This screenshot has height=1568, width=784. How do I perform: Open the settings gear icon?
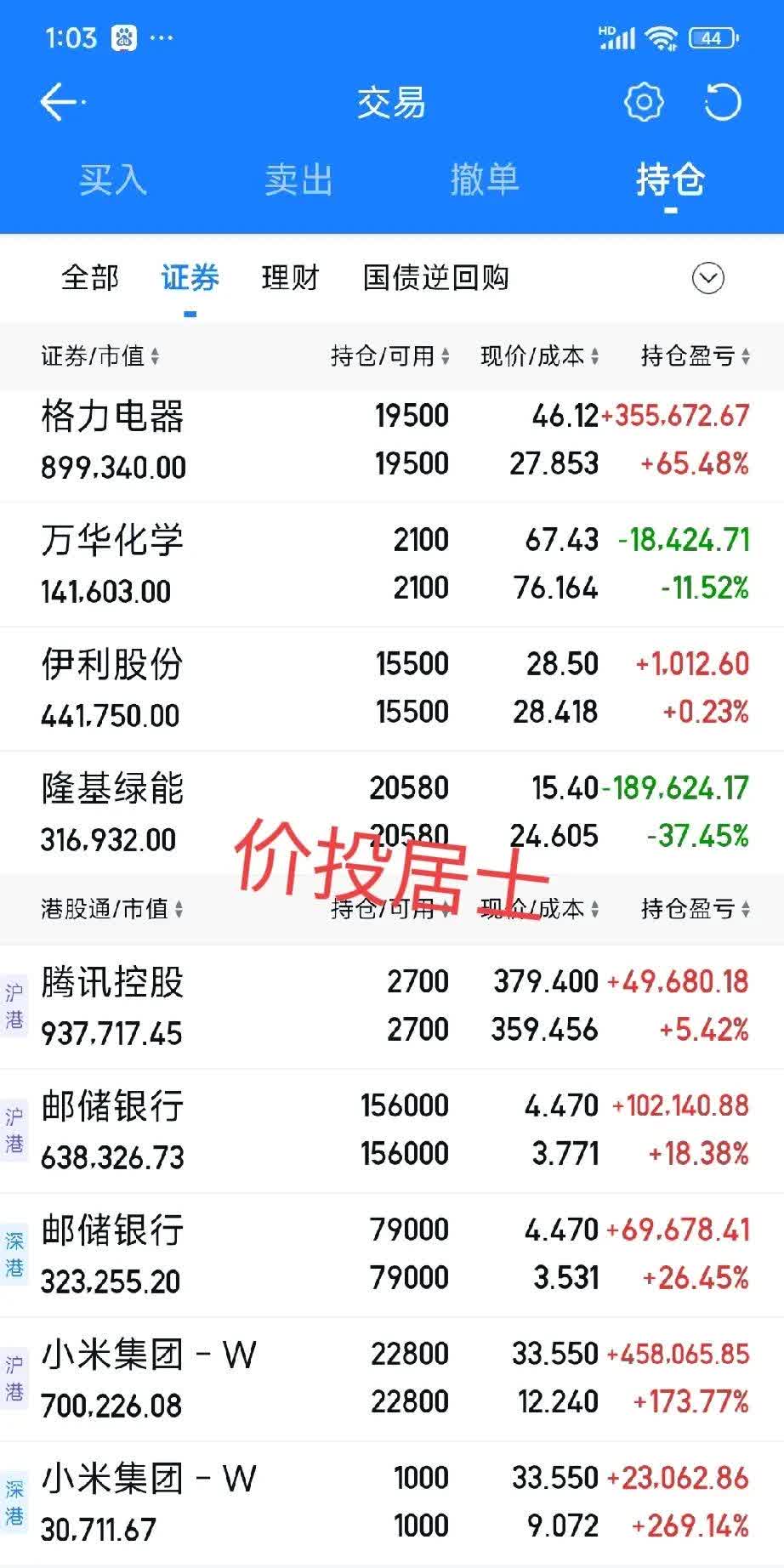point(644,101)
